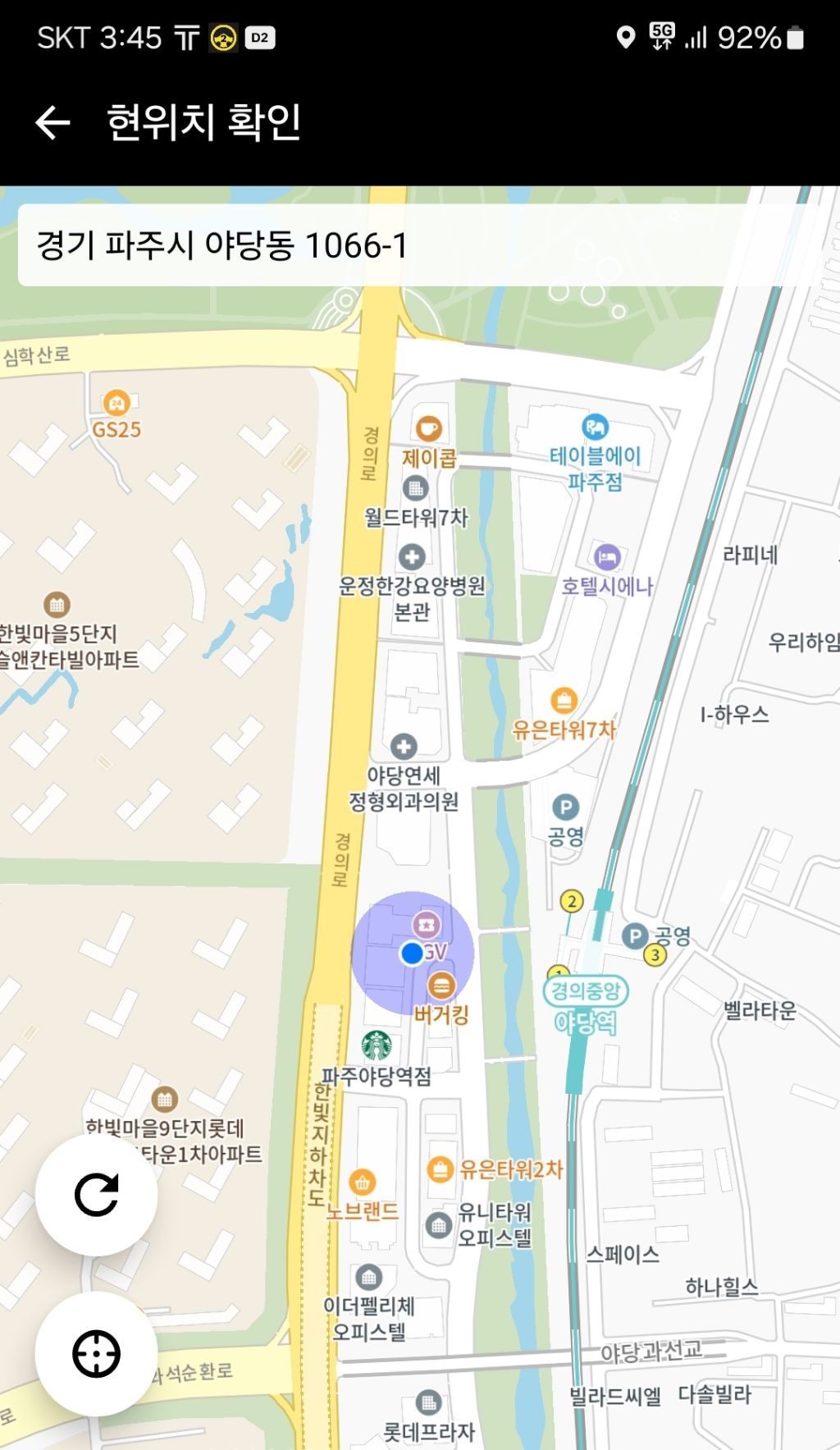
Task: Center map on my current location
Action: (x=96, y=1353)
